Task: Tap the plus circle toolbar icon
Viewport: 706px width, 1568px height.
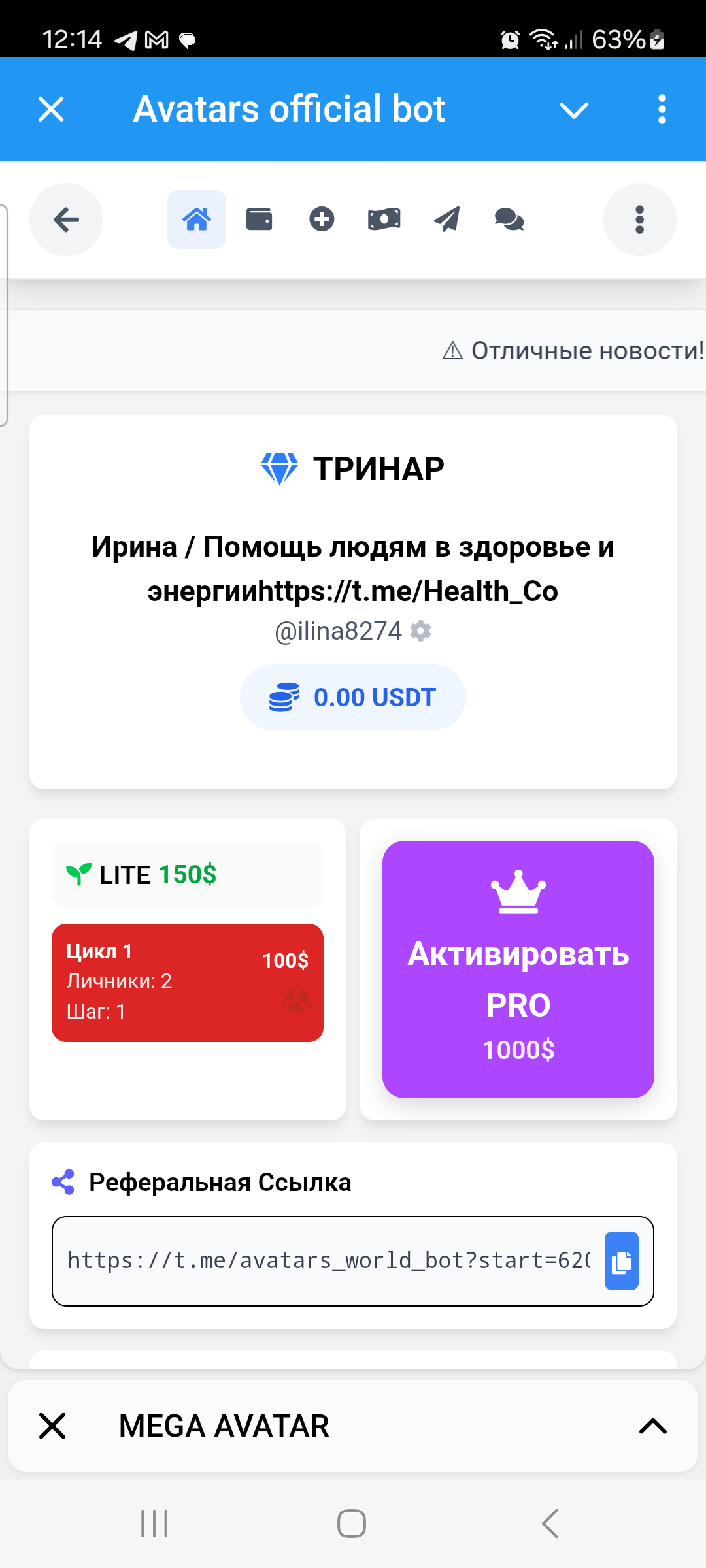Action: coord(322,220)
